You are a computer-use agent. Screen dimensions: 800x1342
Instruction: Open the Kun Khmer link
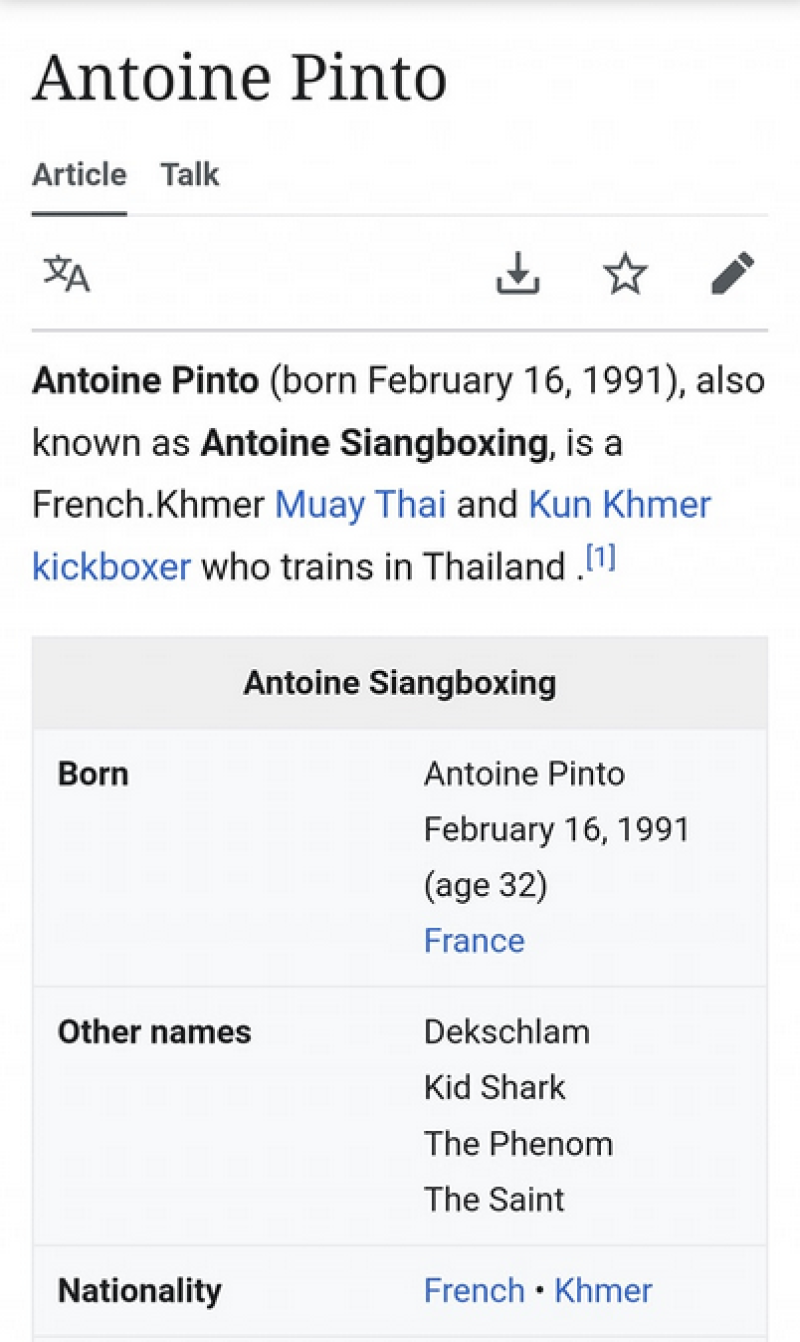(619, 504)
